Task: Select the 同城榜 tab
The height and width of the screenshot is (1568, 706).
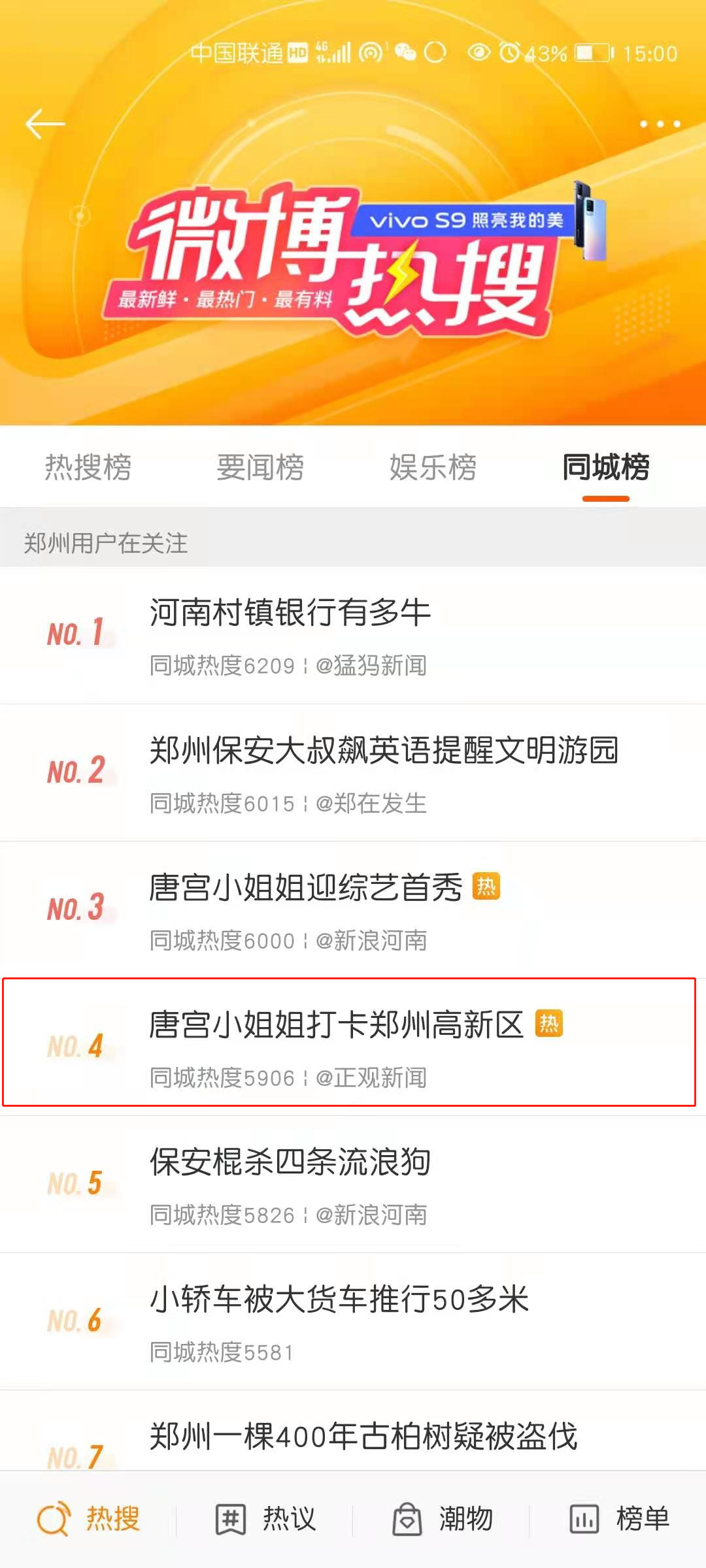Action: (x=606, y=467)
